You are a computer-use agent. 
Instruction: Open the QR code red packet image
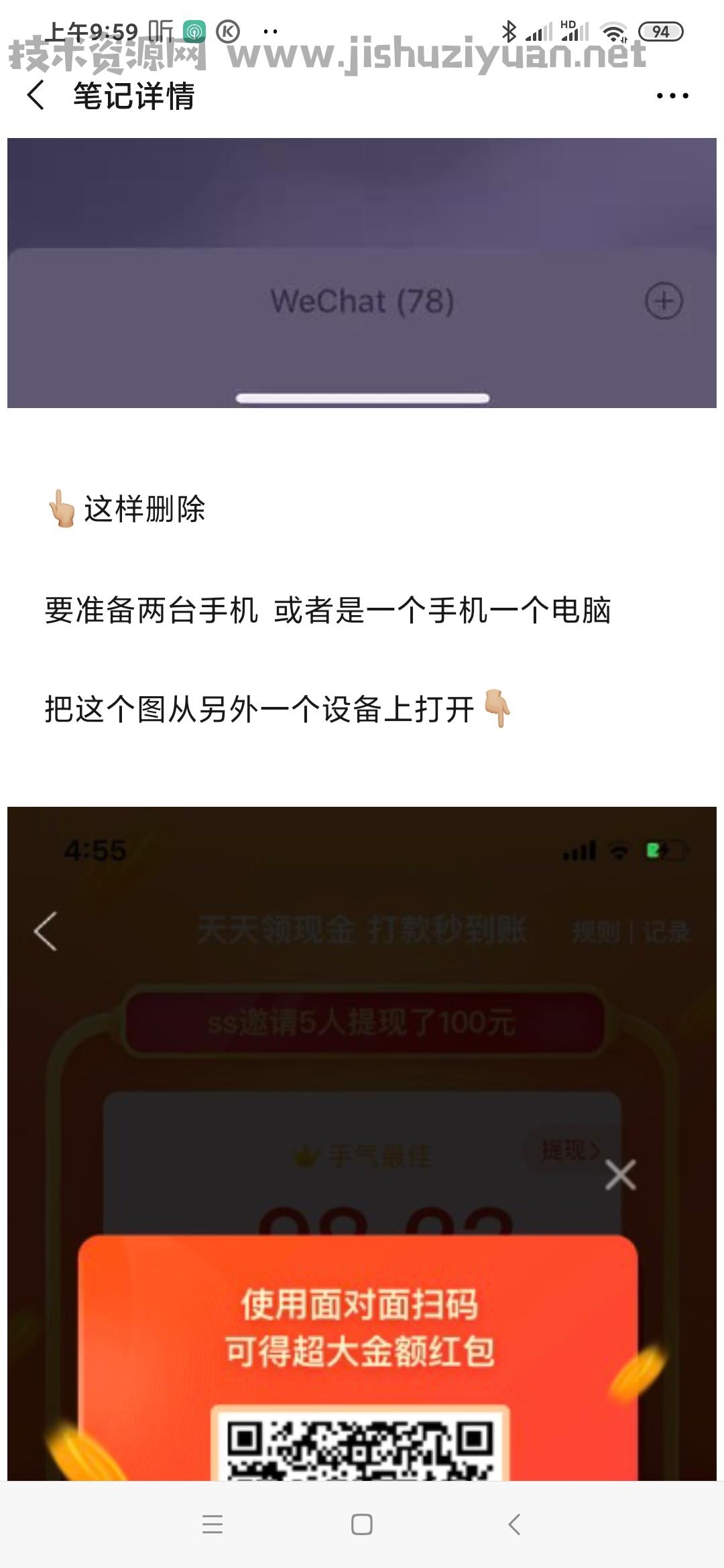point(362,1142)
